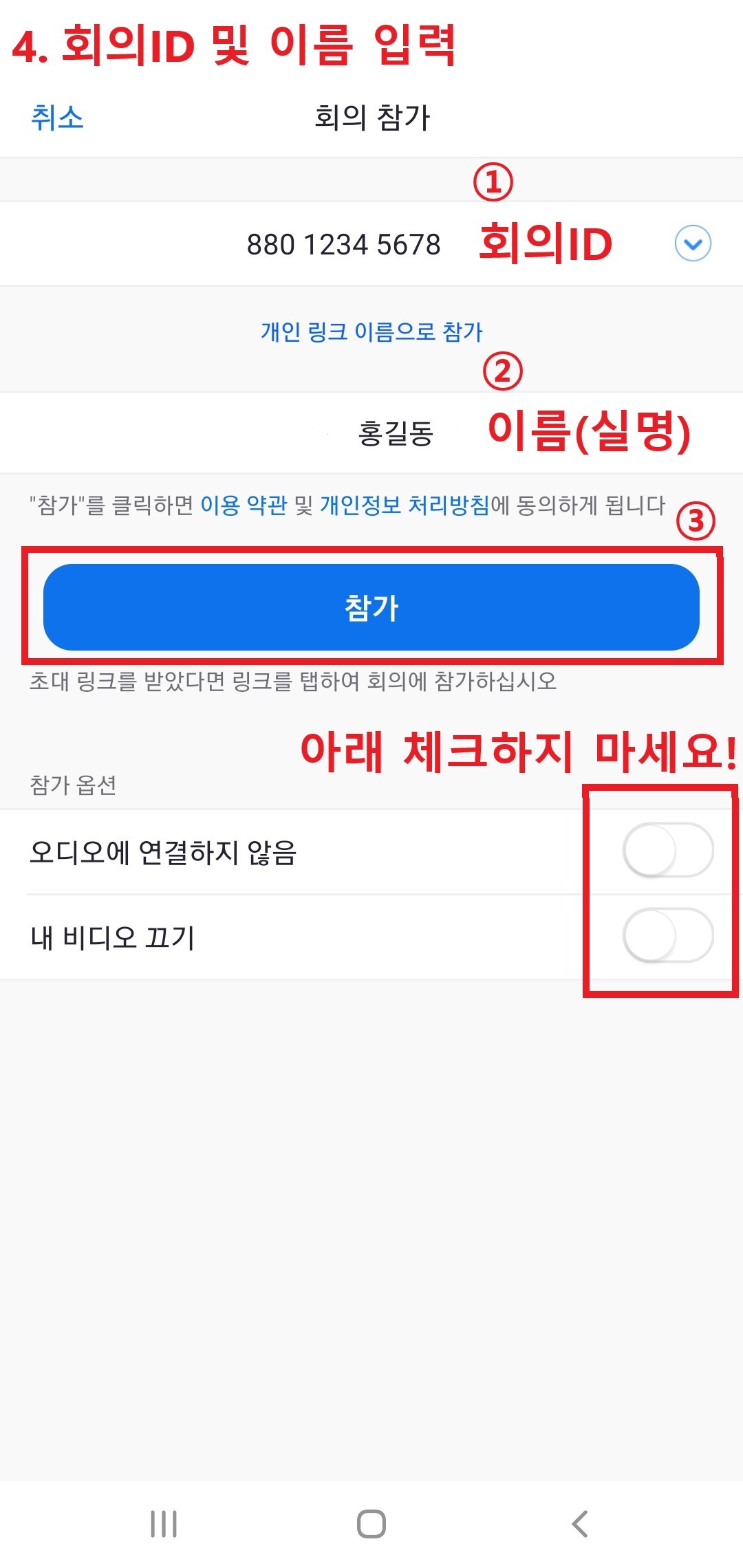Toggle 내 비디오 끄기 switch
This screenshot has height=1568, width=743.
tap(667, 935)
